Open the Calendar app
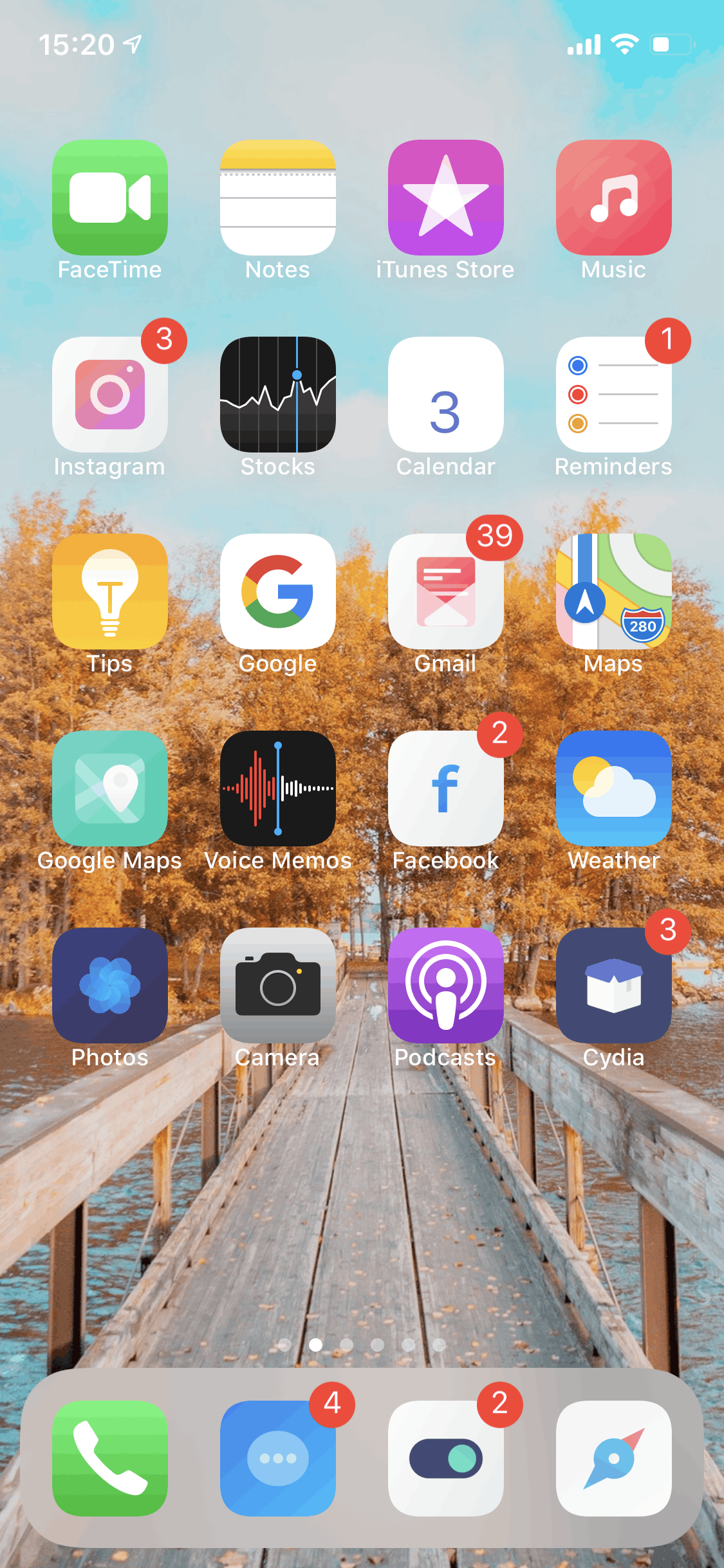 [x=446, y=395]
